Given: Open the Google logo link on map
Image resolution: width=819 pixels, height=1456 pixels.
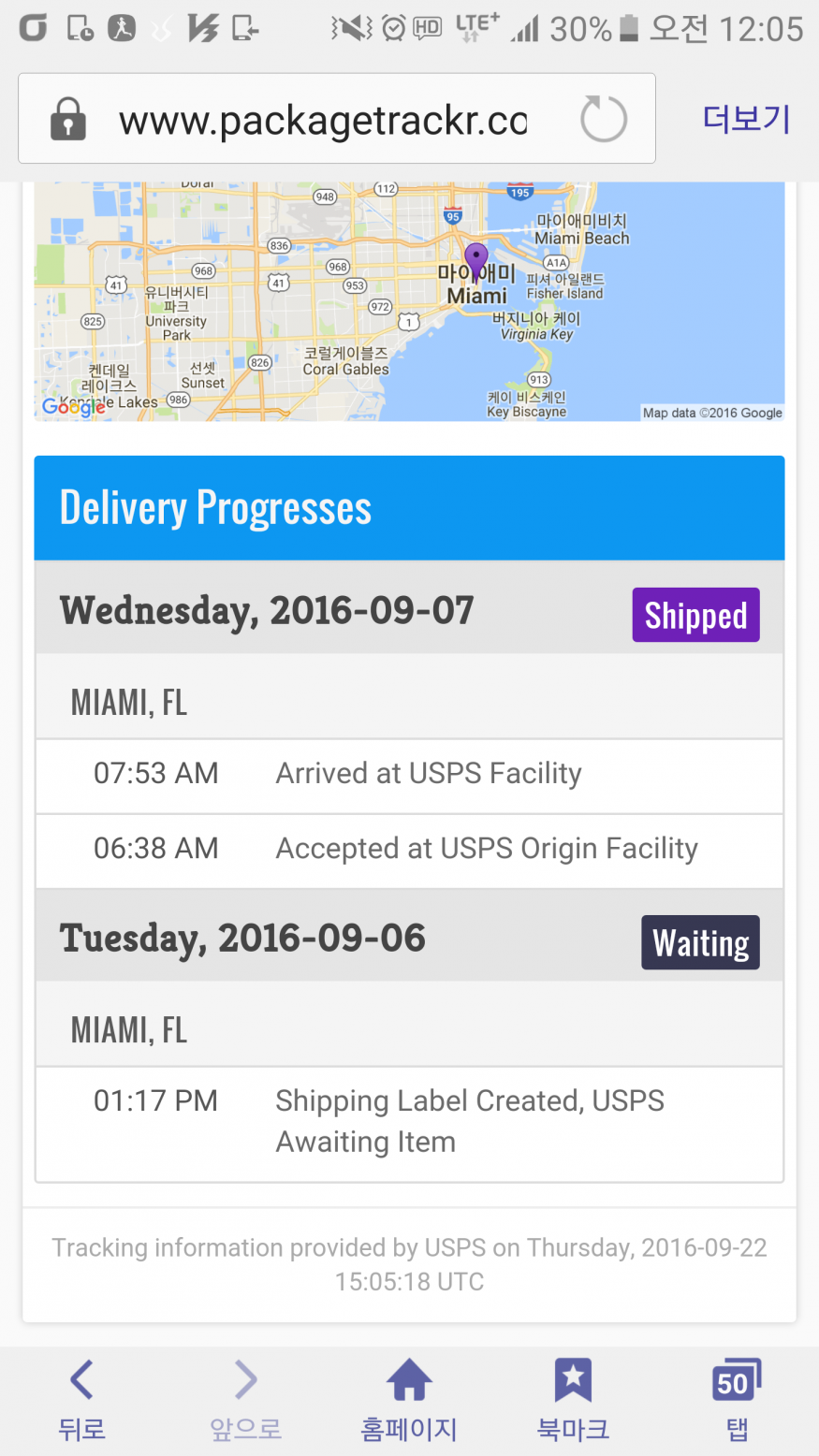Looking at the screenshot, I should (x=73, y=407).
